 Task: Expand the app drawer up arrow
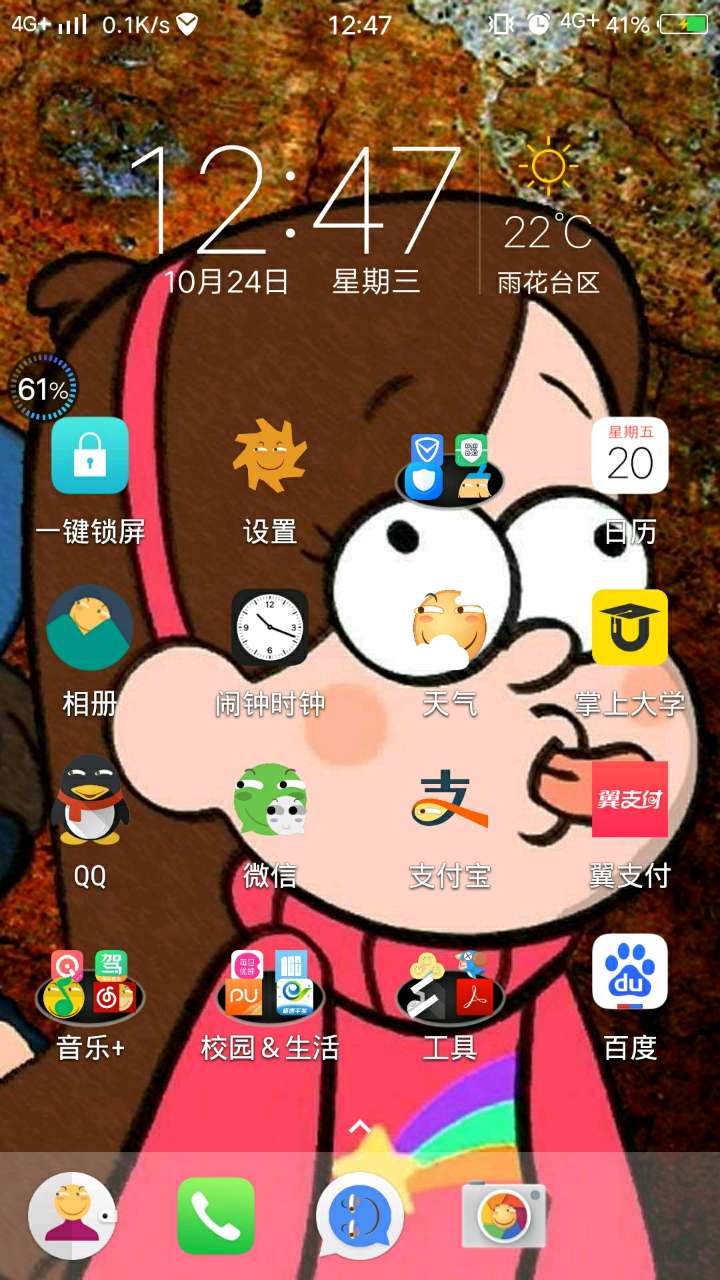tap(360, 1127)
